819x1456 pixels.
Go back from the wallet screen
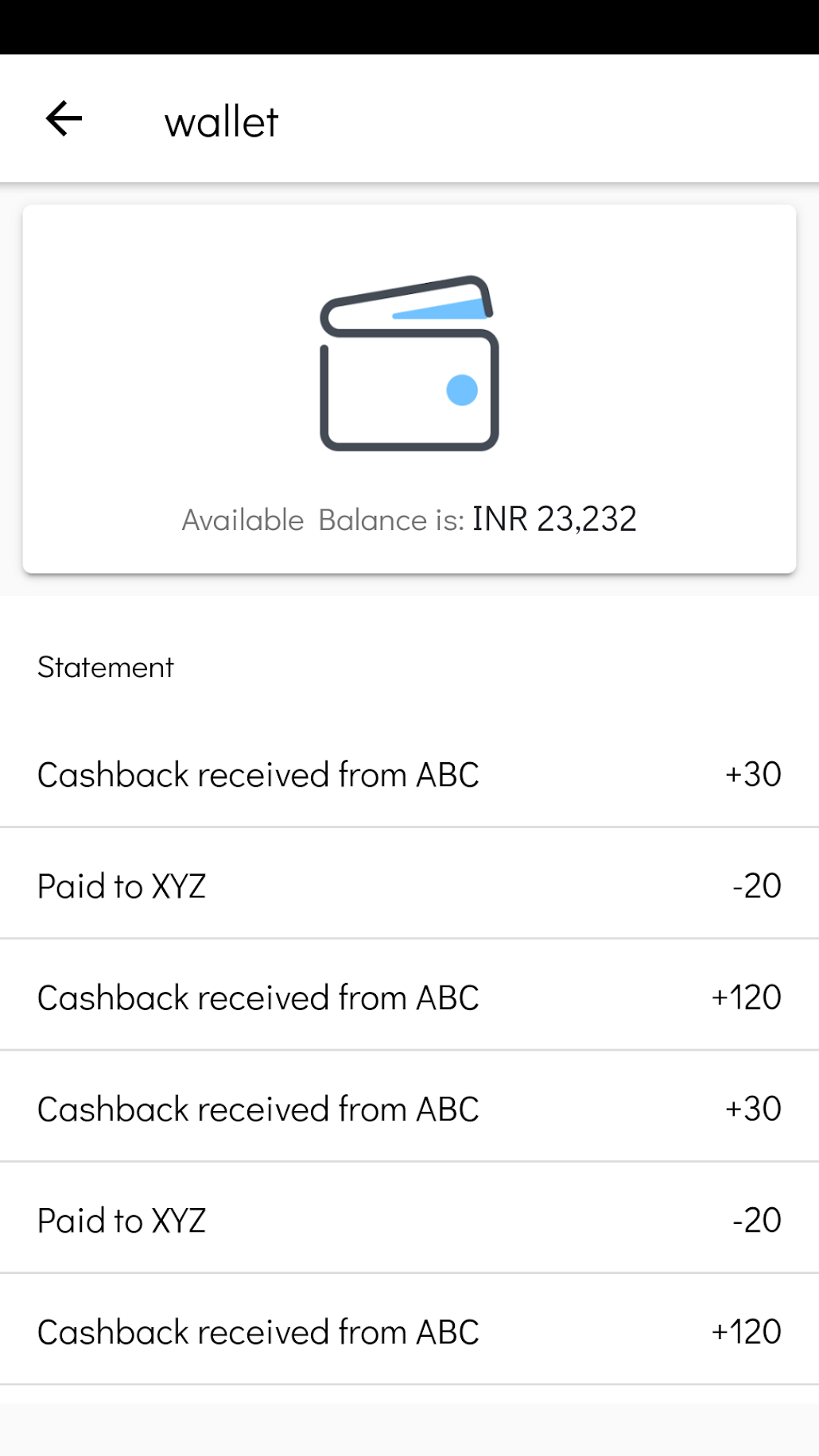point(64,119)
